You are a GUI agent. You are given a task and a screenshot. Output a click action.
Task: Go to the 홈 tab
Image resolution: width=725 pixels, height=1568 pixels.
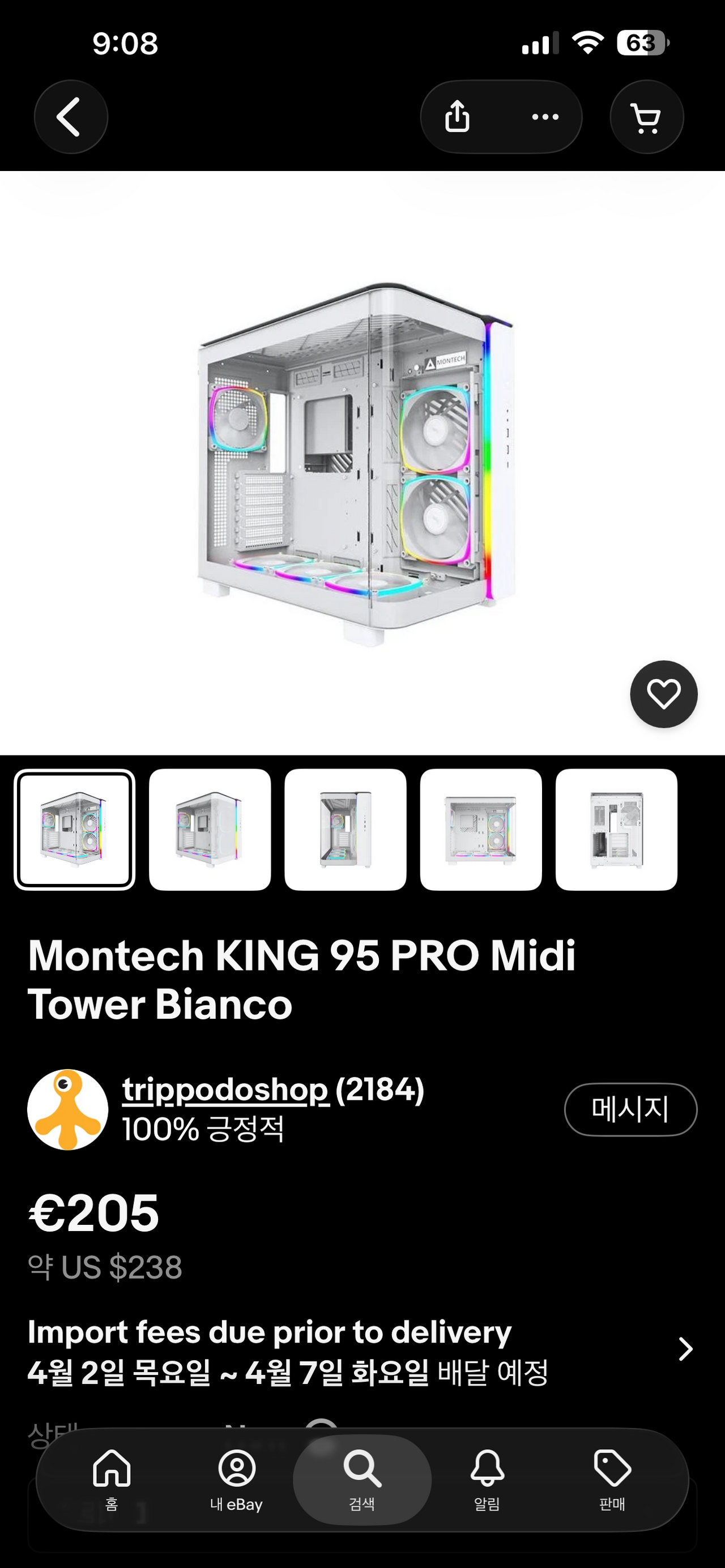coord(112,1479)
